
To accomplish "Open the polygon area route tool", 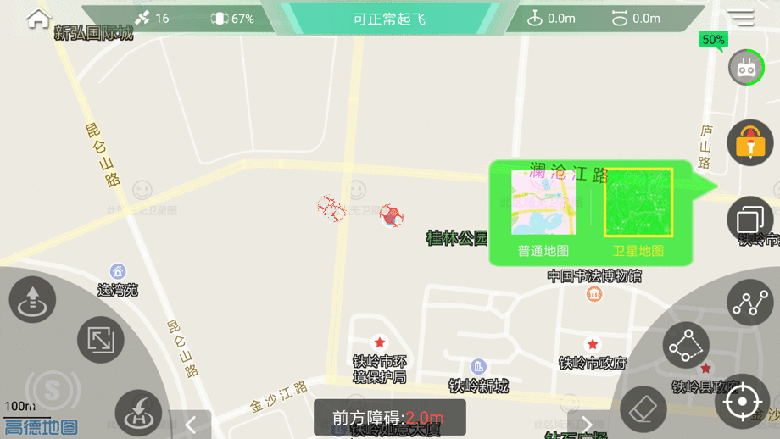I will [686, 345].
